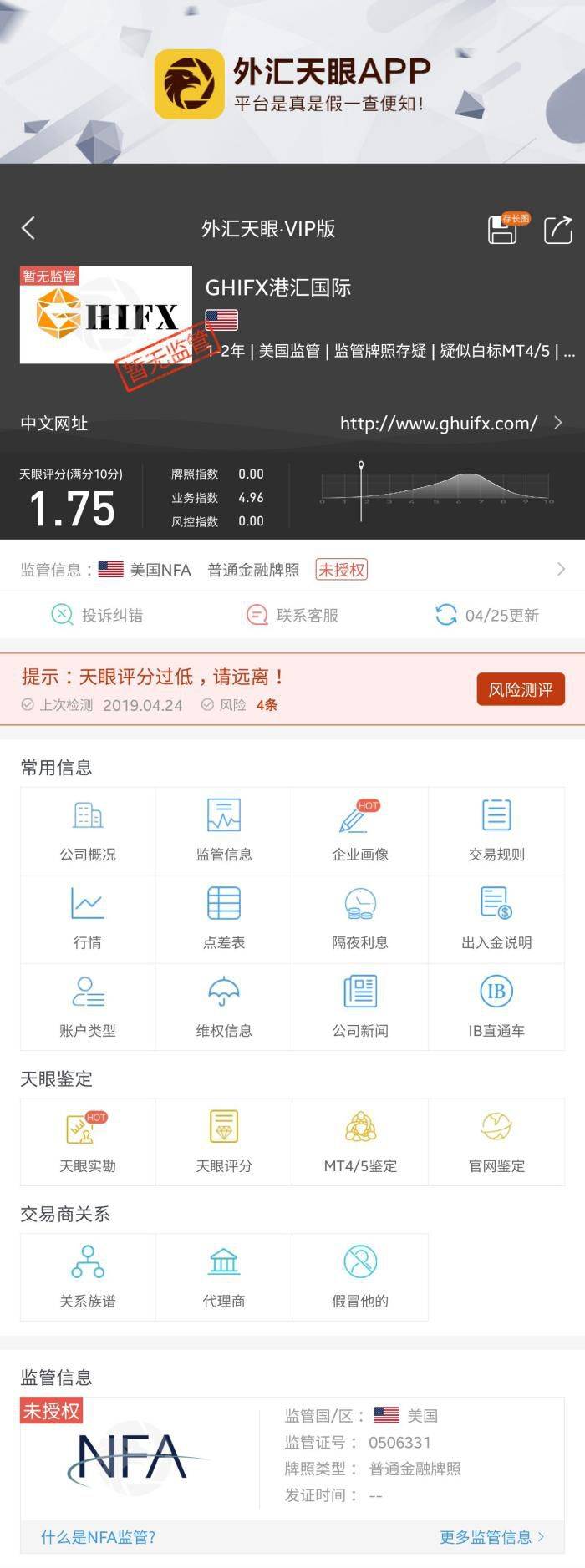This screenshot has width=585, height=1568.
Task: Tap 投诉纠错 to file a complaint
Action: pyautogui.click(x=97, y=616)
